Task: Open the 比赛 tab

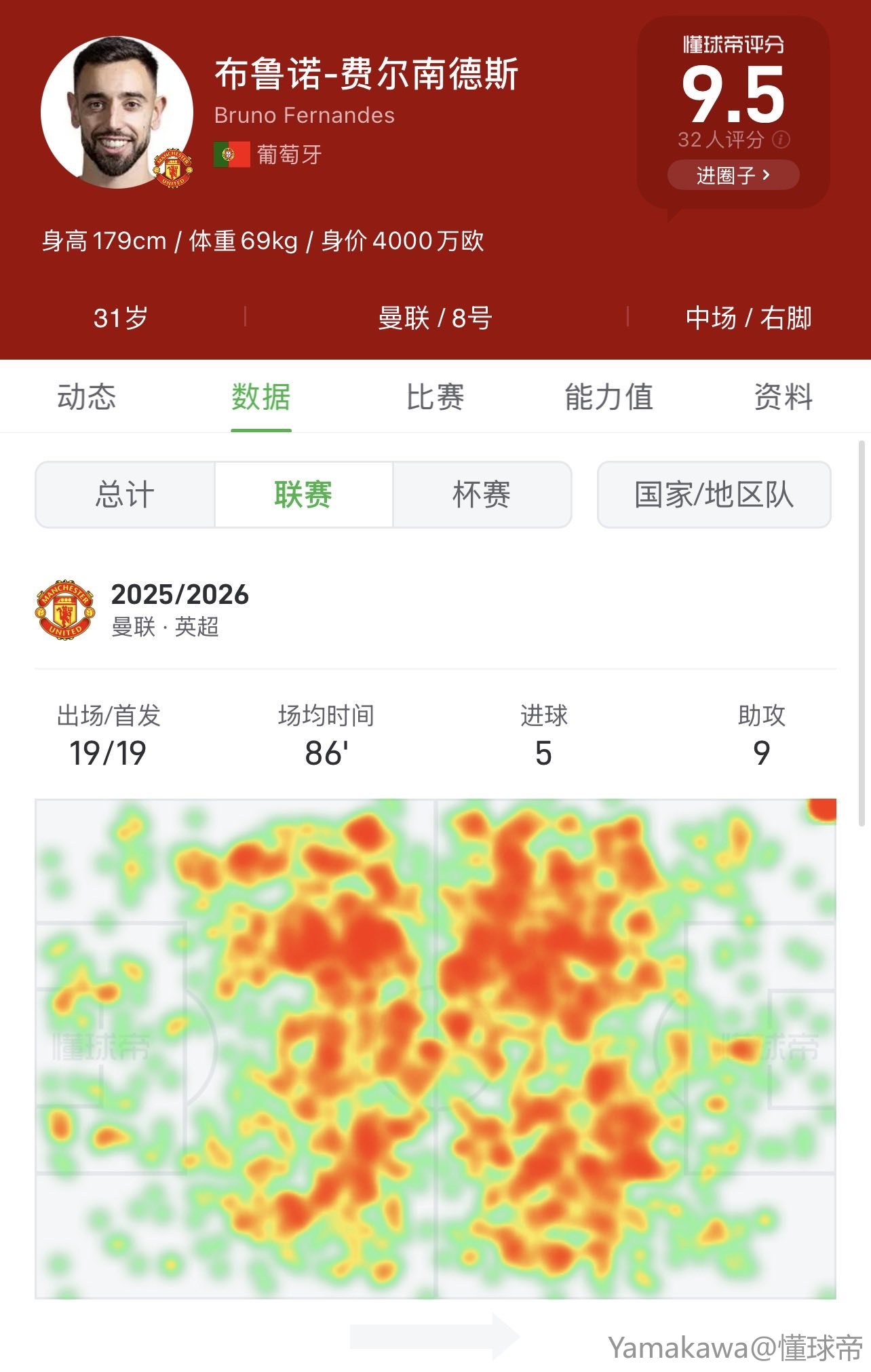Action: tap(435, 397)
